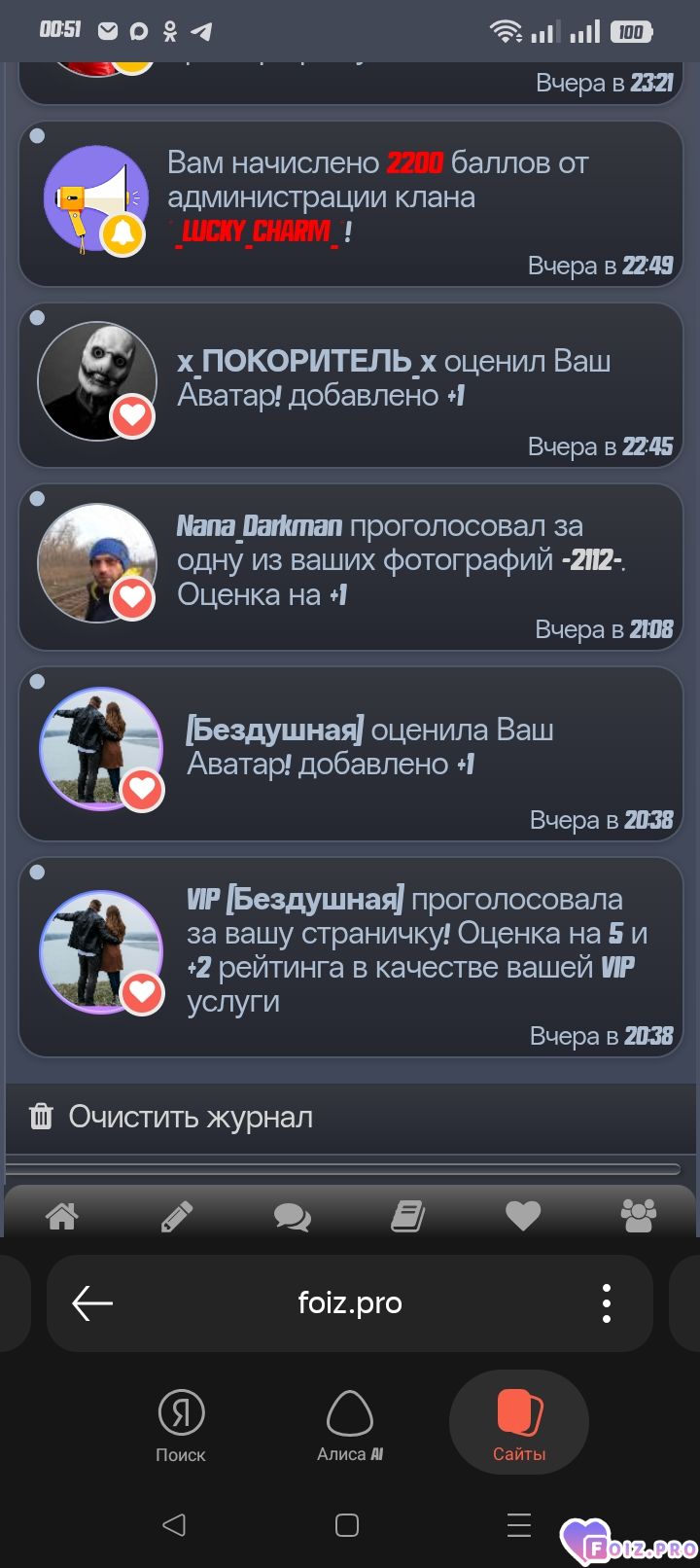700x1568 pixels.
Task: Open the book journal icon
Action: pyautogui.click(x=407, y=1215)
